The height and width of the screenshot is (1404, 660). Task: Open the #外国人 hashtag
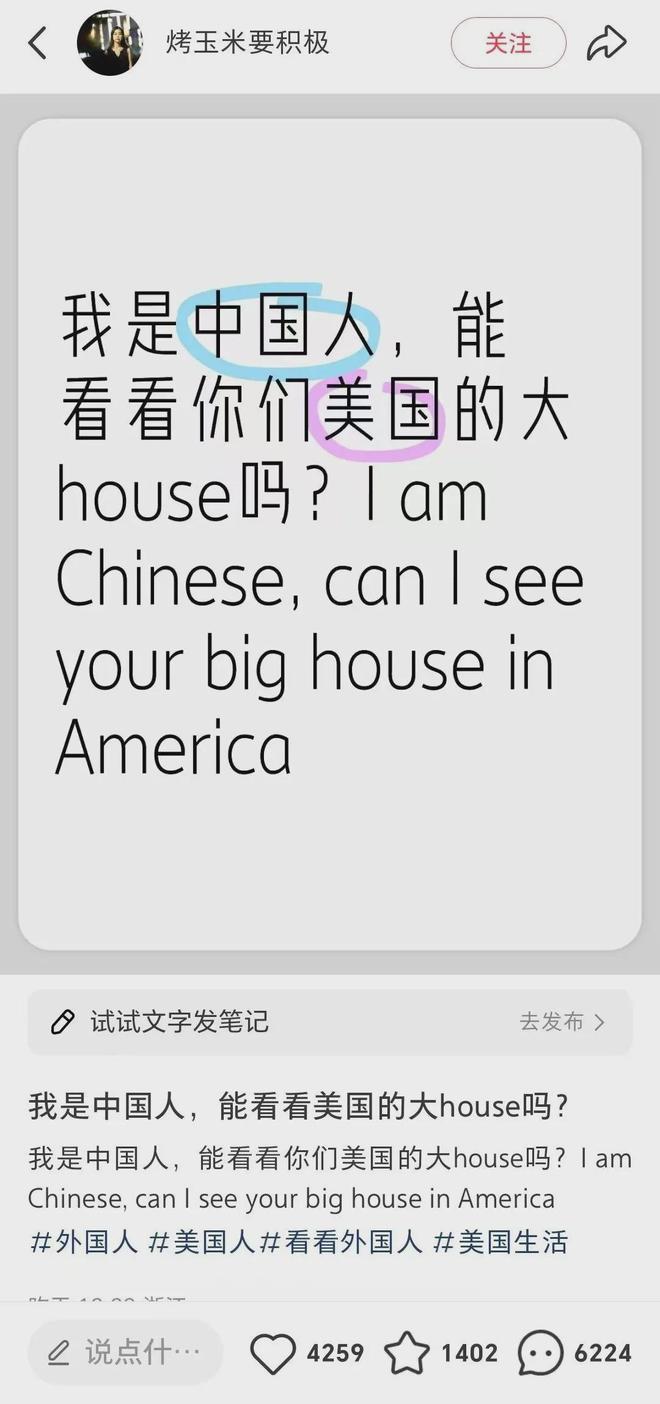click(84, 1242)
